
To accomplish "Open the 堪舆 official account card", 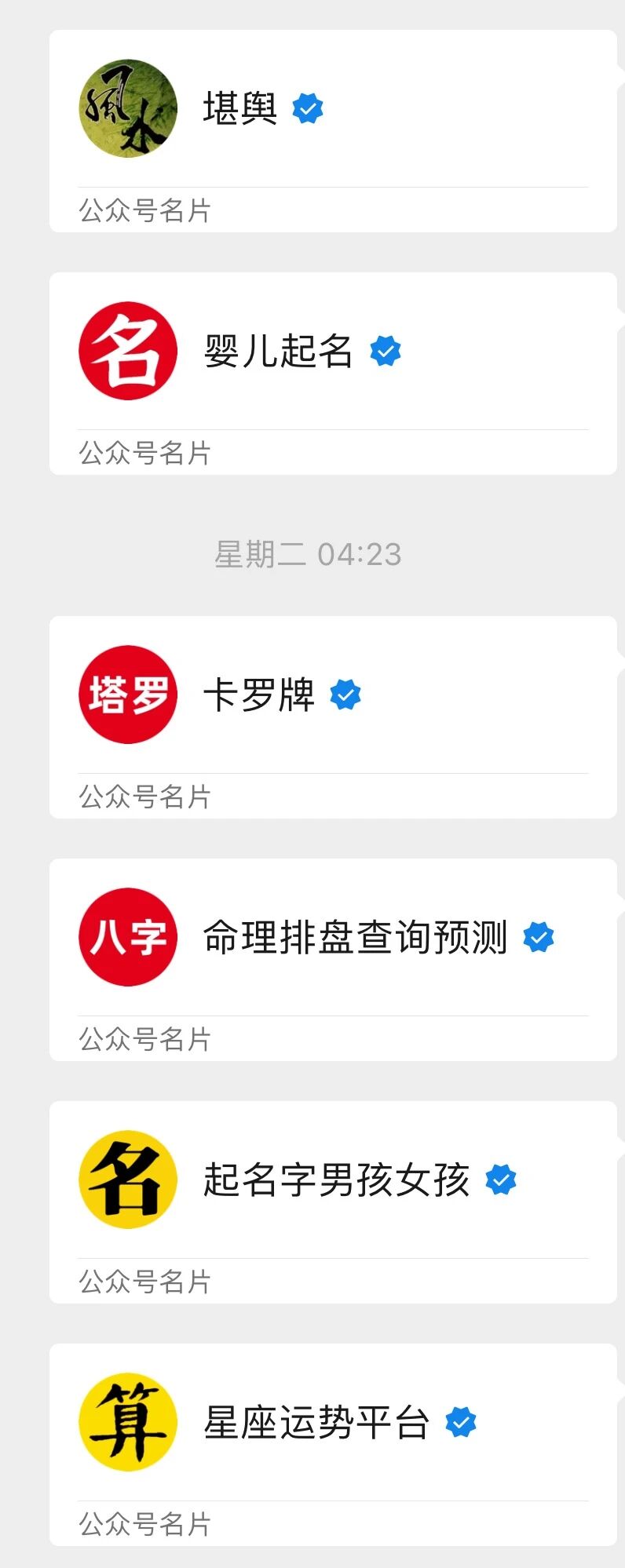I will pyautogui.click(x=333, y=131).
